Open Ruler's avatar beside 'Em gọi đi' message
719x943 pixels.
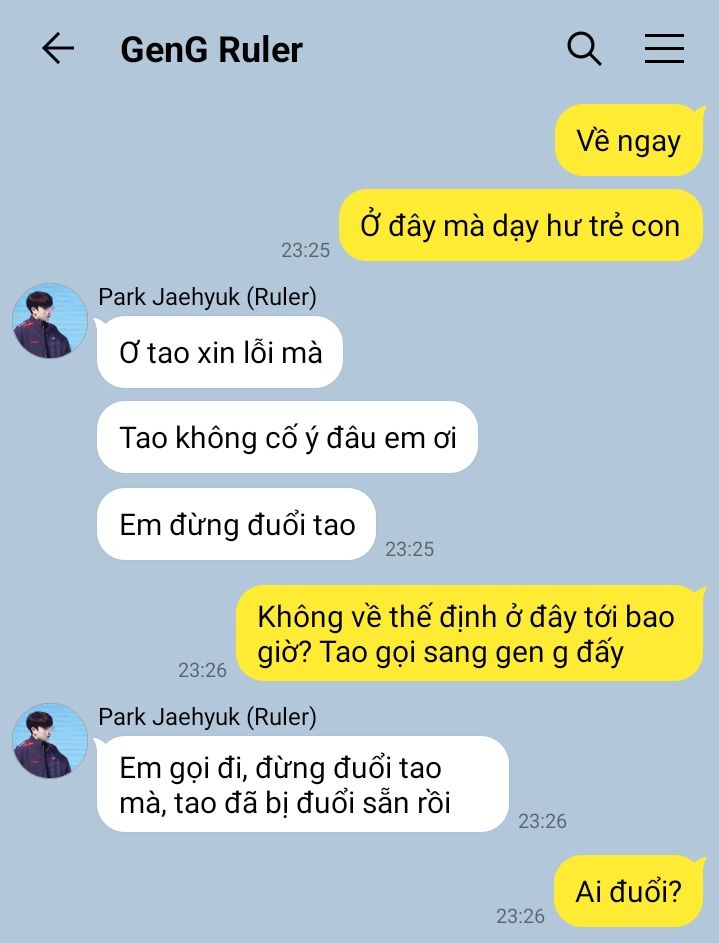click(50, 741)
